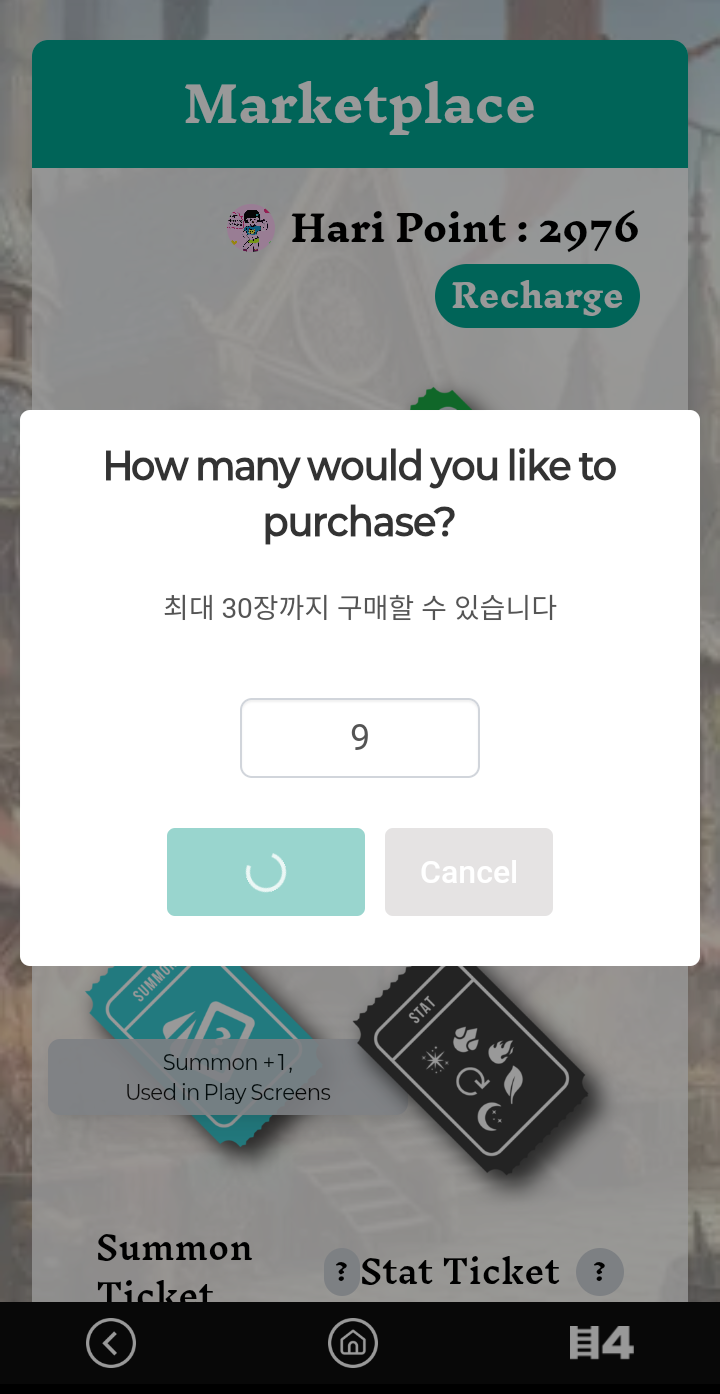The height and width of the screenshot is (1394, 720).
Task: Cancel the purchase dialog
Action: coord(468,872)
